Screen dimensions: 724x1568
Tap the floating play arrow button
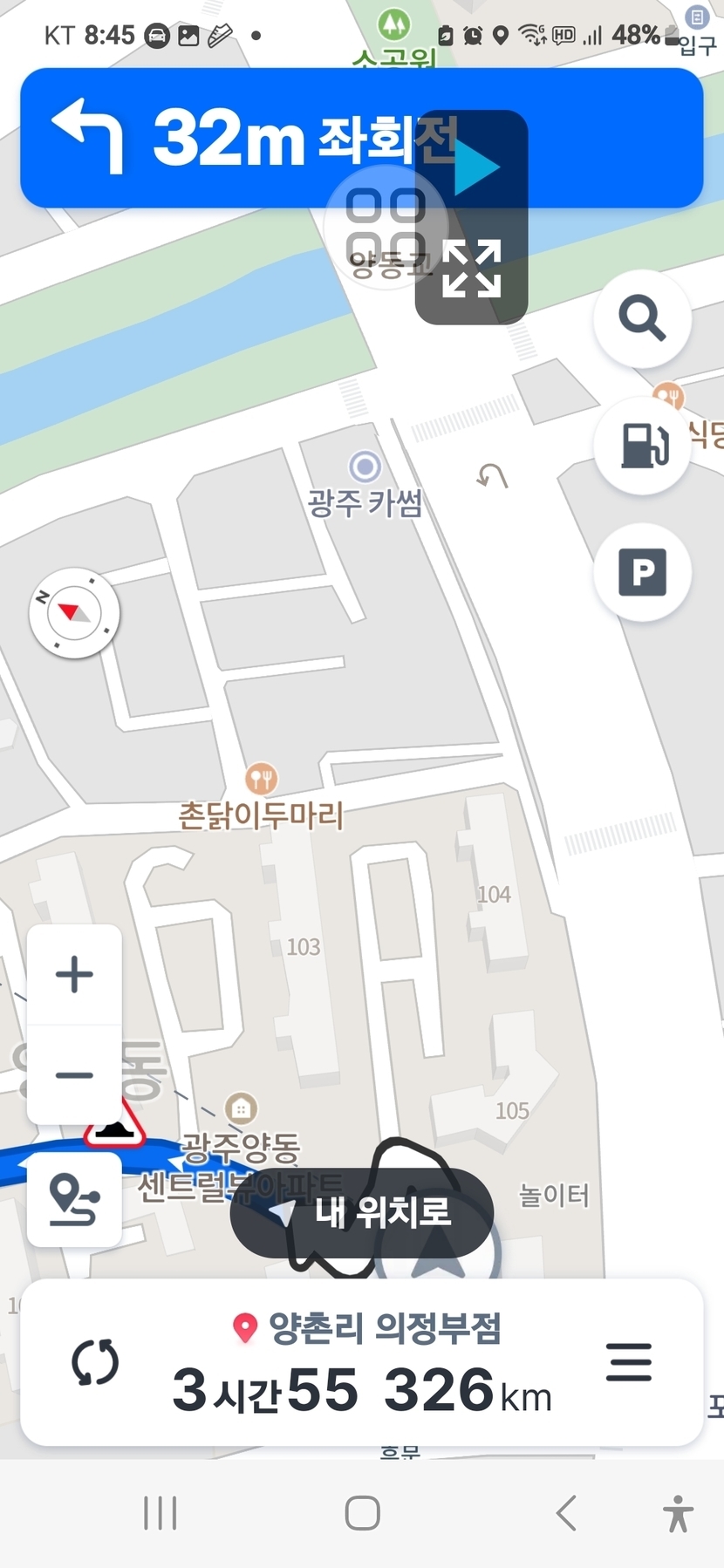[x=476, y=167]
